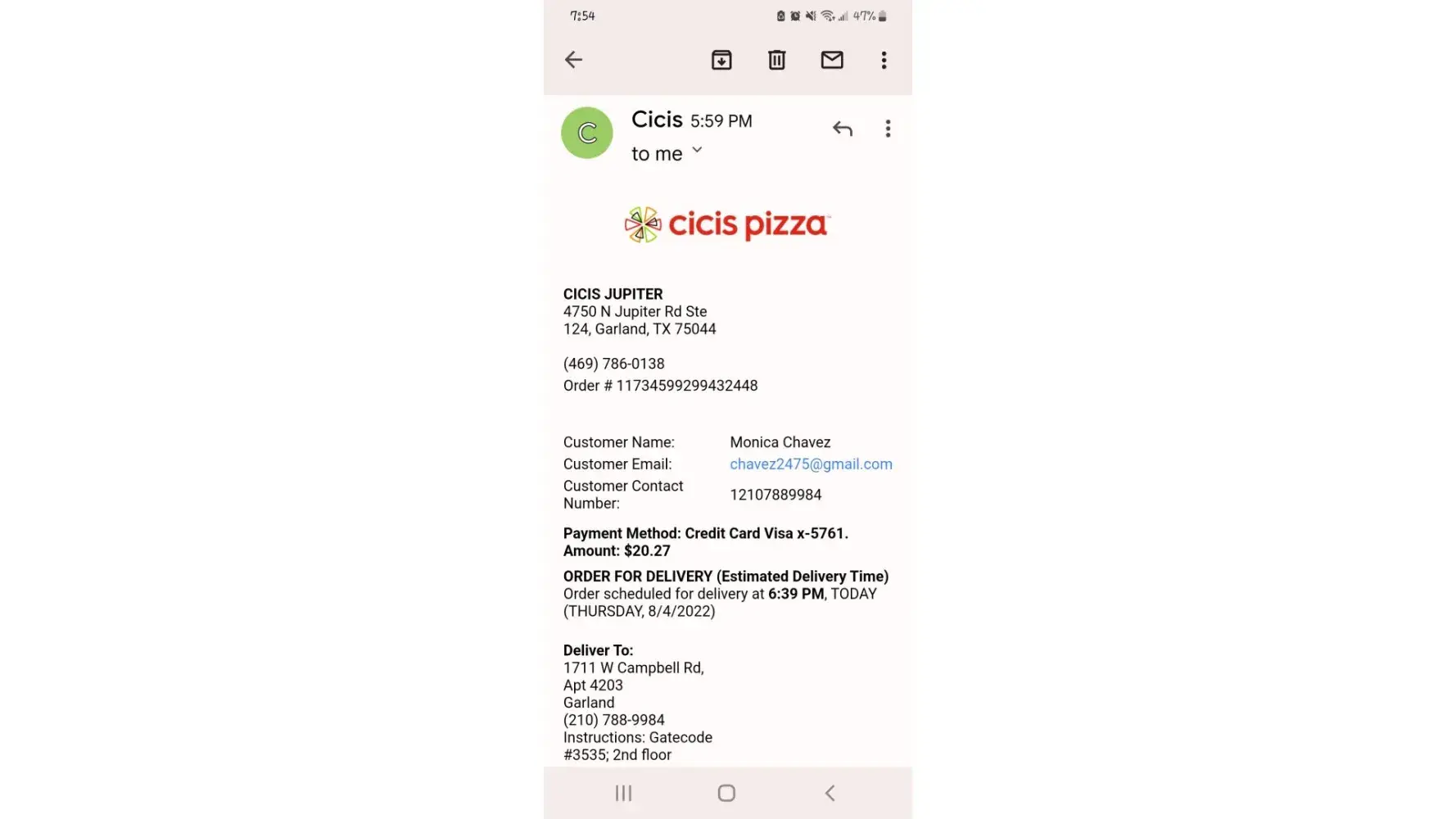Viewport: 1456px width, 819px height.
Task: Mark the email as unread
Action: (832, 60)
